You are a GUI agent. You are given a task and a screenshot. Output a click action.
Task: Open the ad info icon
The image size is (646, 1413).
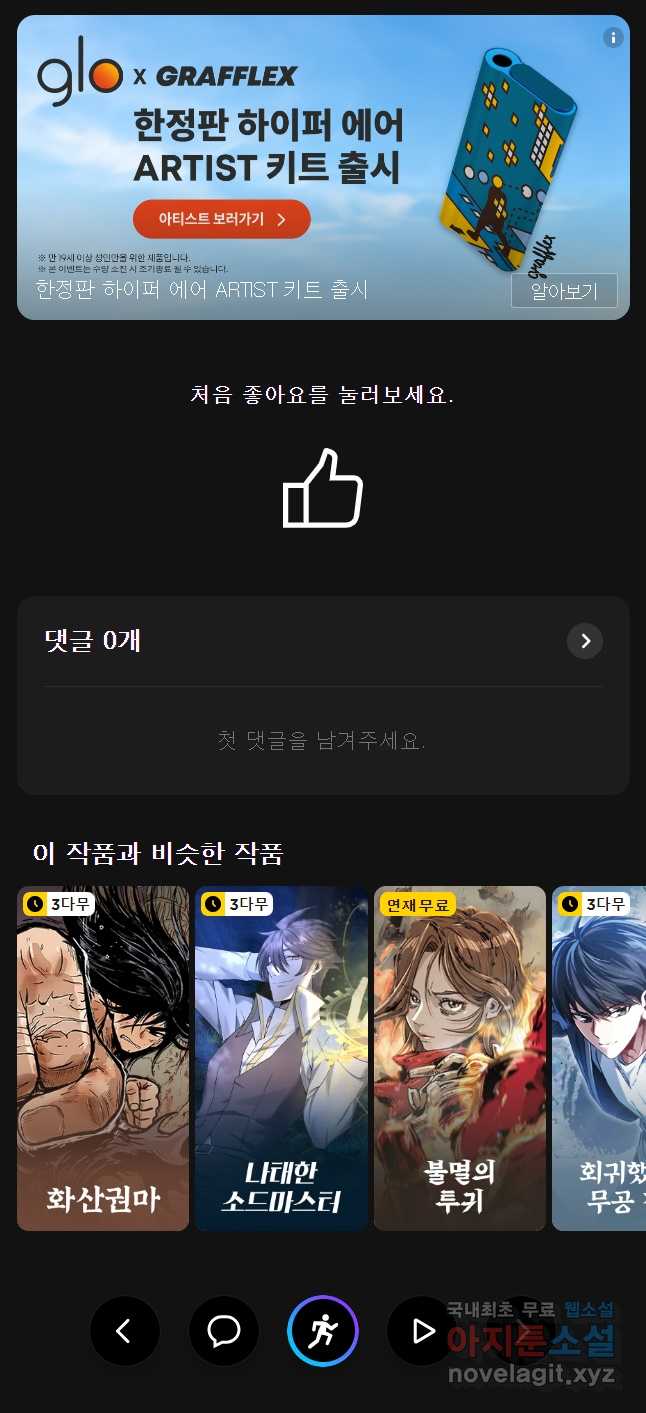(613, 38)
